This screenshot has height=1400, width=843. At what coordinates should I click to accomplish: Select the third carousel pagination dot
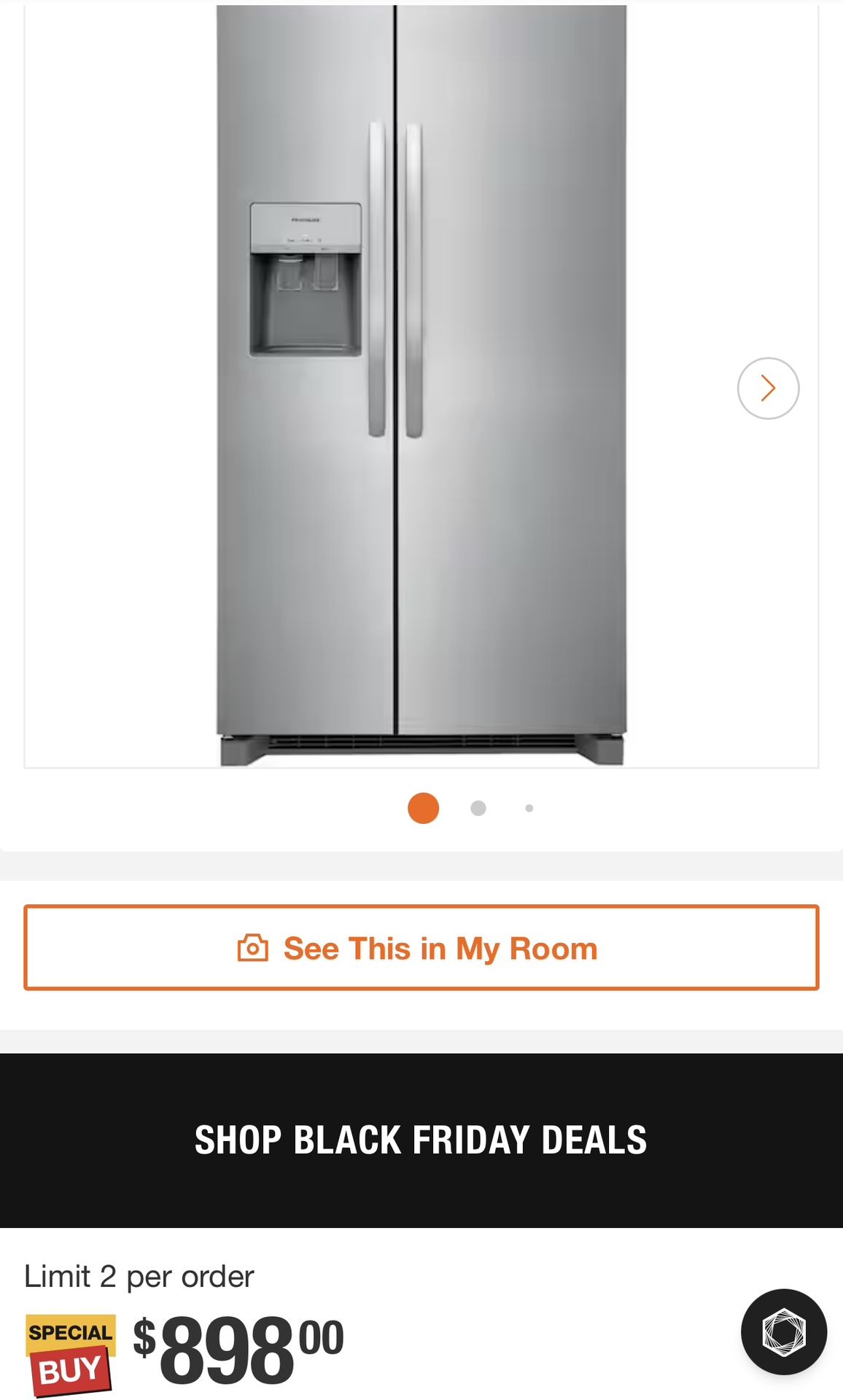click(x=529, y=809)
